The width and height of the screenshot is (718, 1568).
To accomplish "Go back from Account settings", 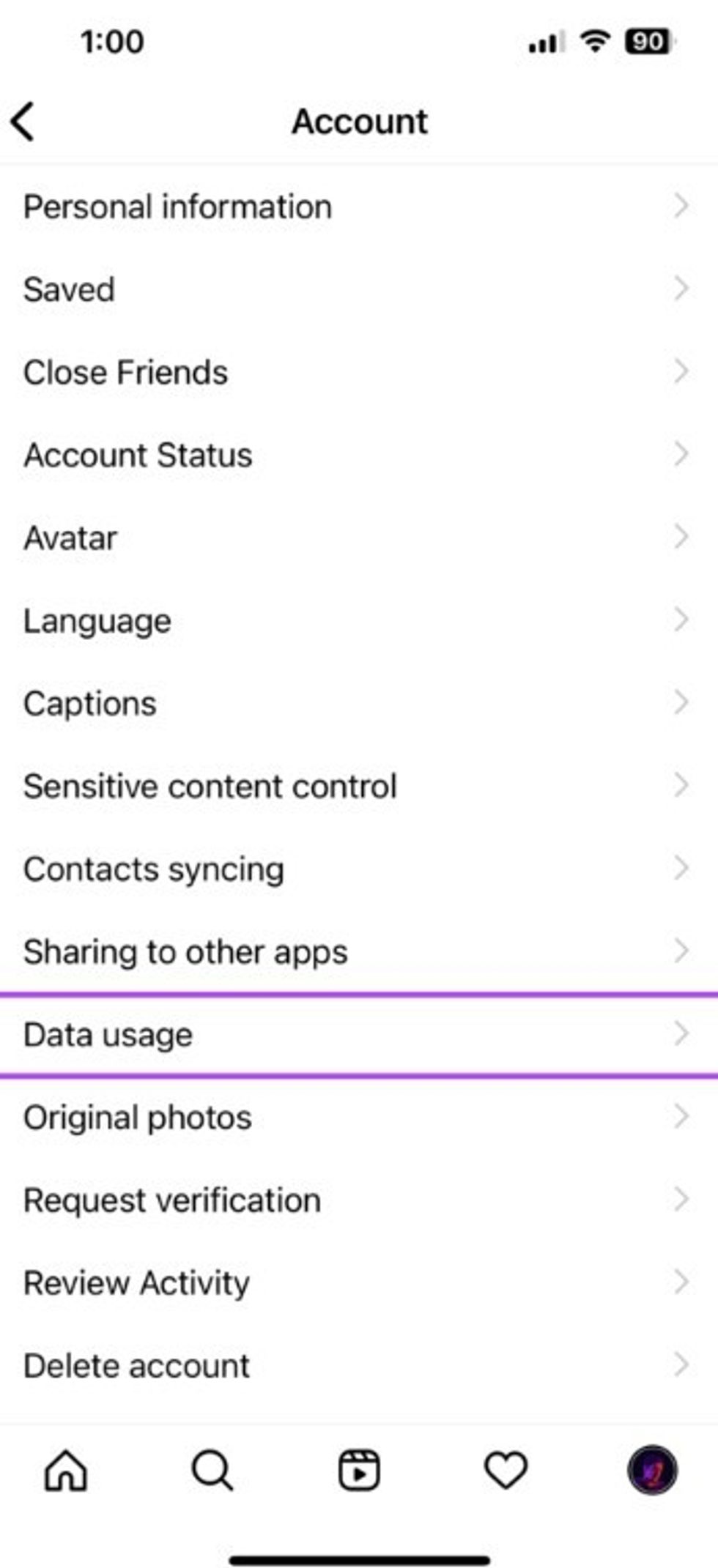I will (23, 122).
